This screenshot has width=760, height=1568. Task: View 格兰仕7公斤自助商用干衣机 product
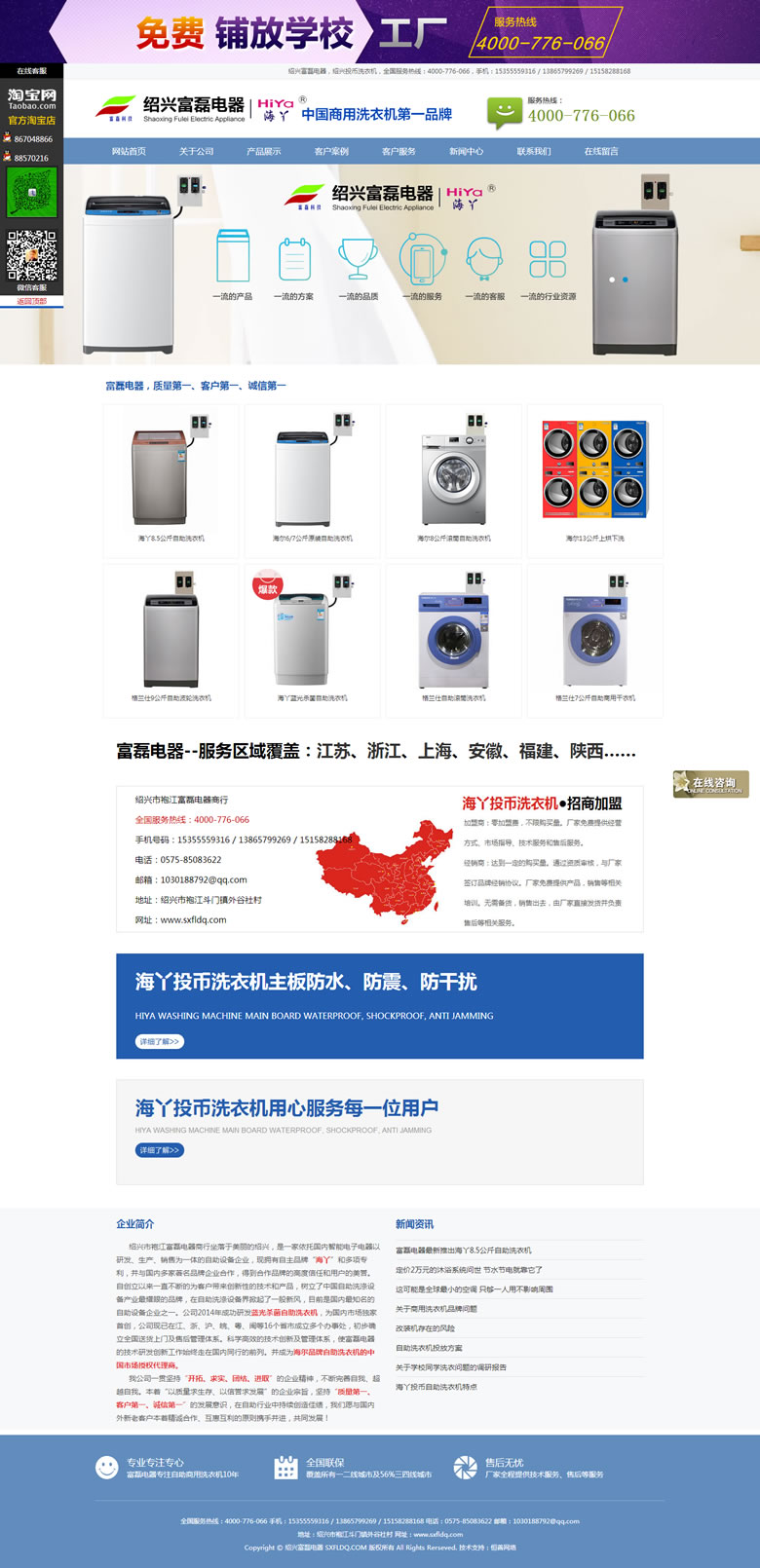click(594, 638)
